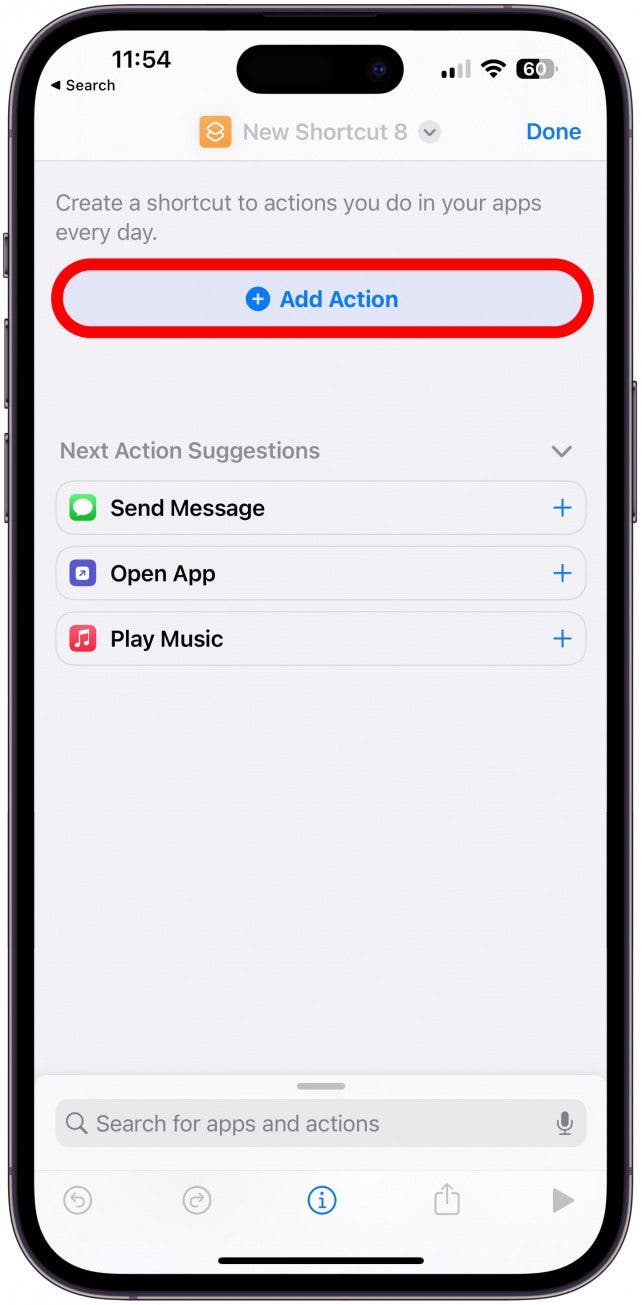Screen dimensions: 642x1305
Task: Run the shortcut with play button
Action: tap(563, 1200)
